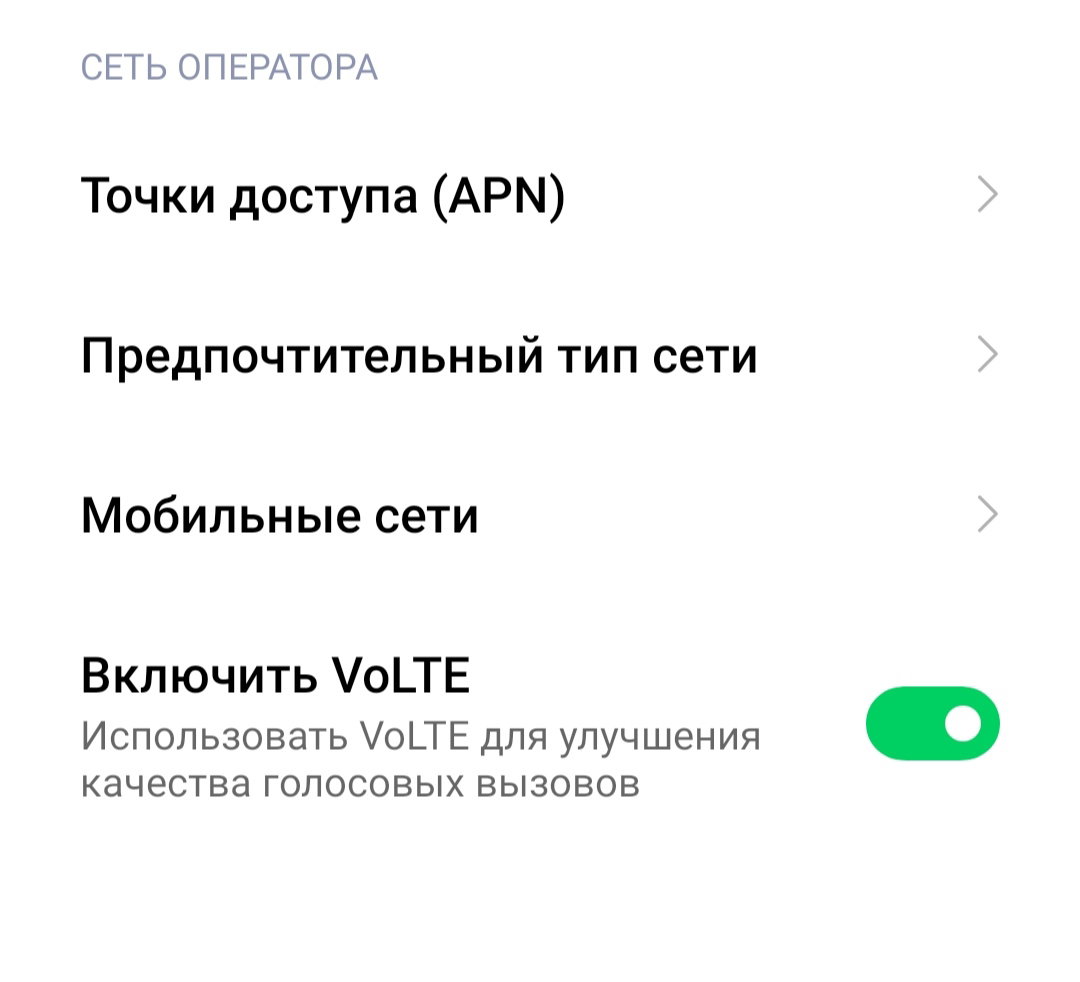
Task: Open Предпочтительный тип сети
Action: [540, 355]
